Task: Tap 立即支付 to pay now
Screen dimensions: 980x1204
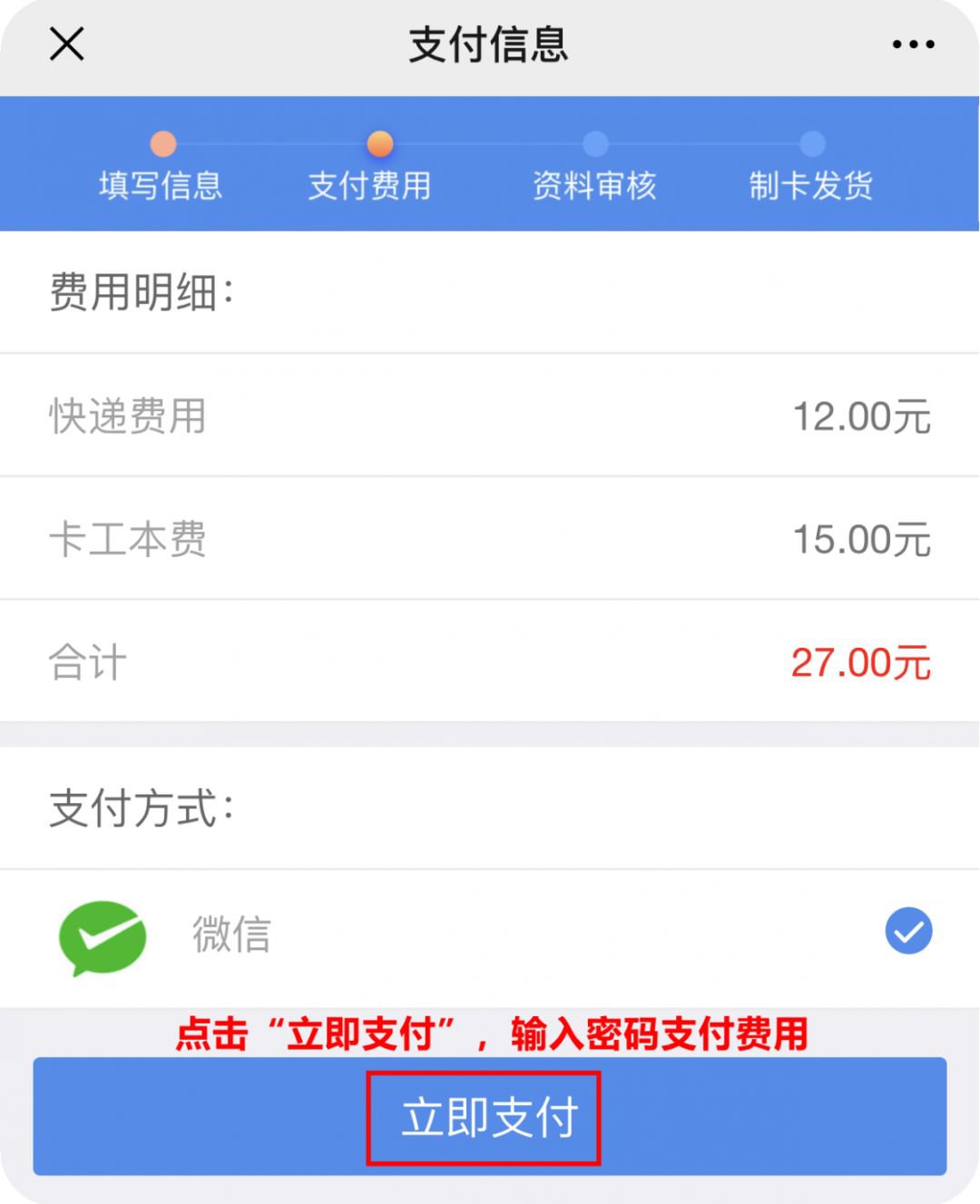Action: pos(489,1117)
